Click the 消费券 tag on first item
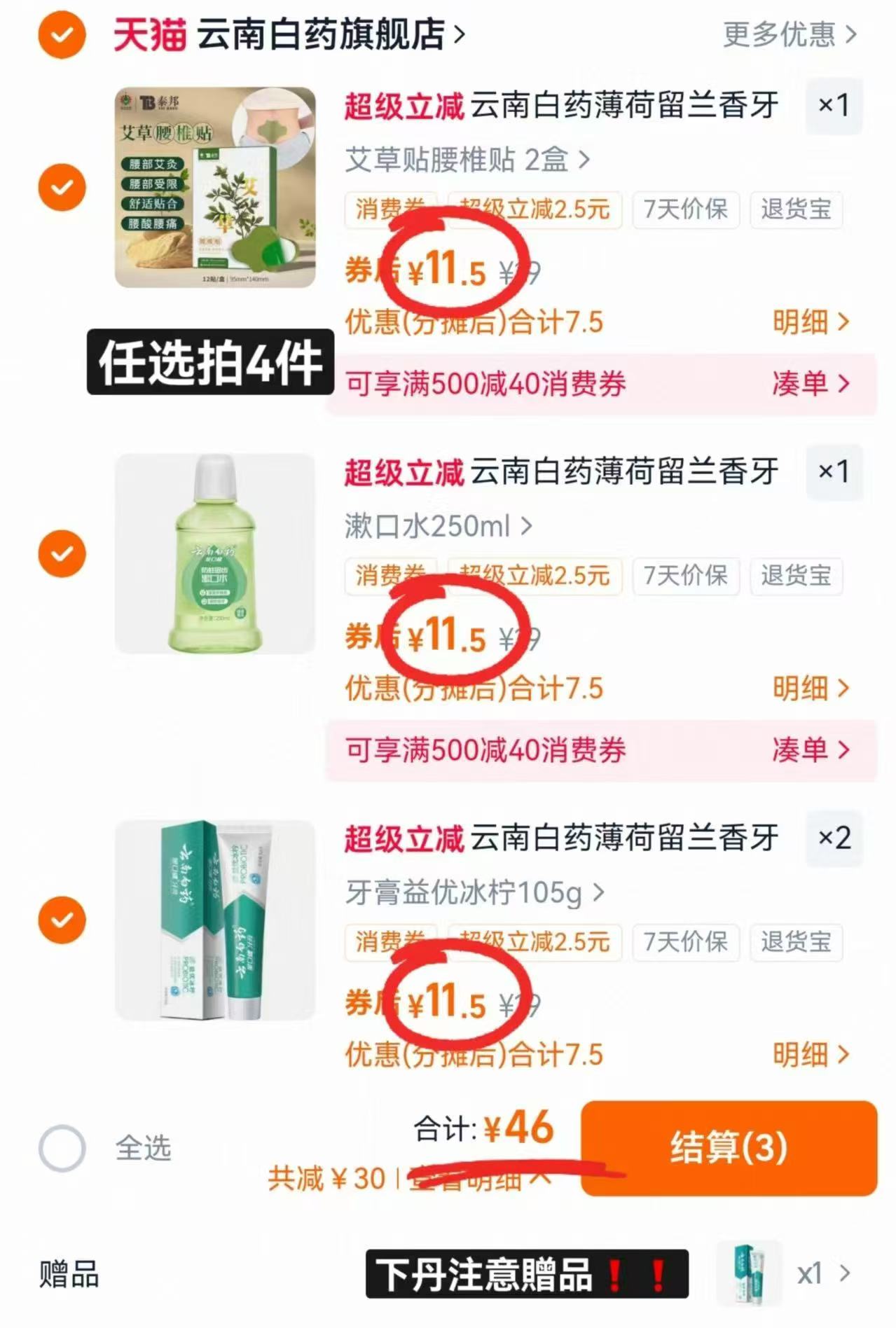Viewport: 896px width, 1328px height. [x=392, y=209]
